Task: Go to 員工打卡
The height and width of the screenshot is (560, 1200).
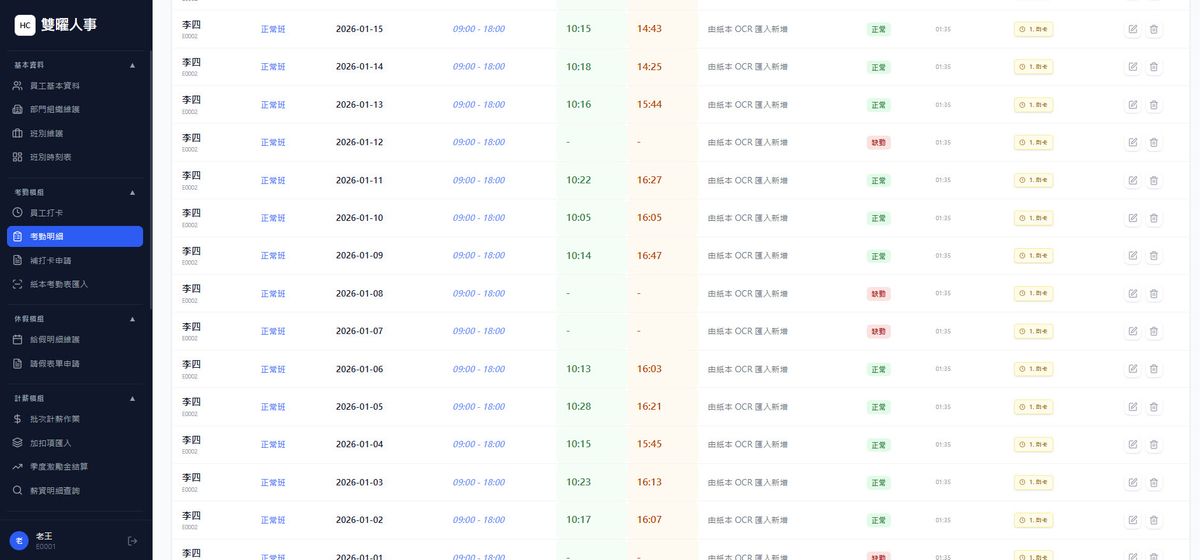Action: click(46, 213)
